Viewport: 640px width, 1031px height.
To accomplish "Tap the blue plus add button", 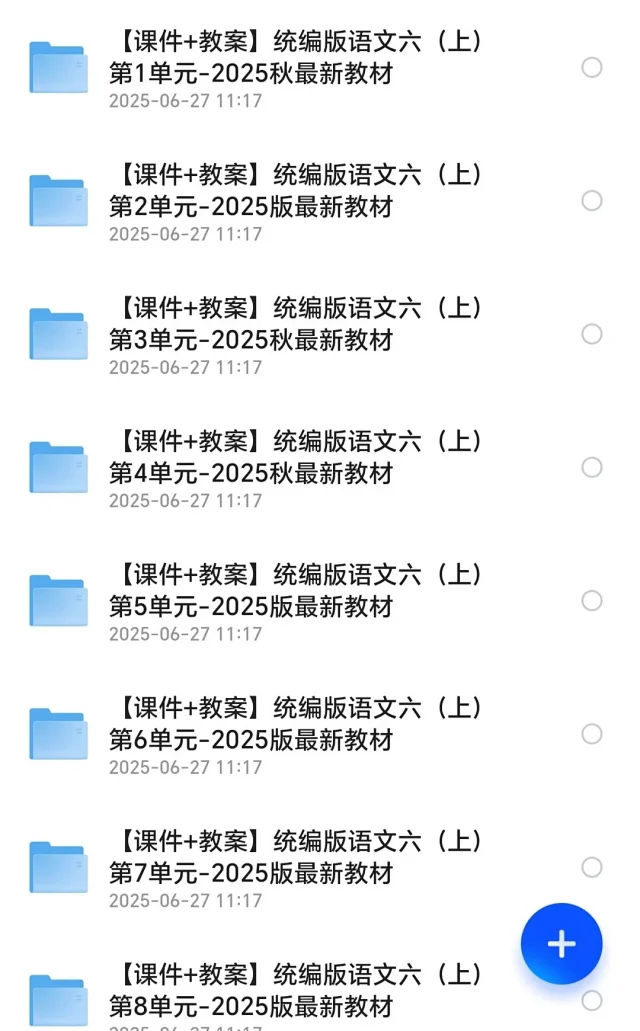I will click(562, 944).
